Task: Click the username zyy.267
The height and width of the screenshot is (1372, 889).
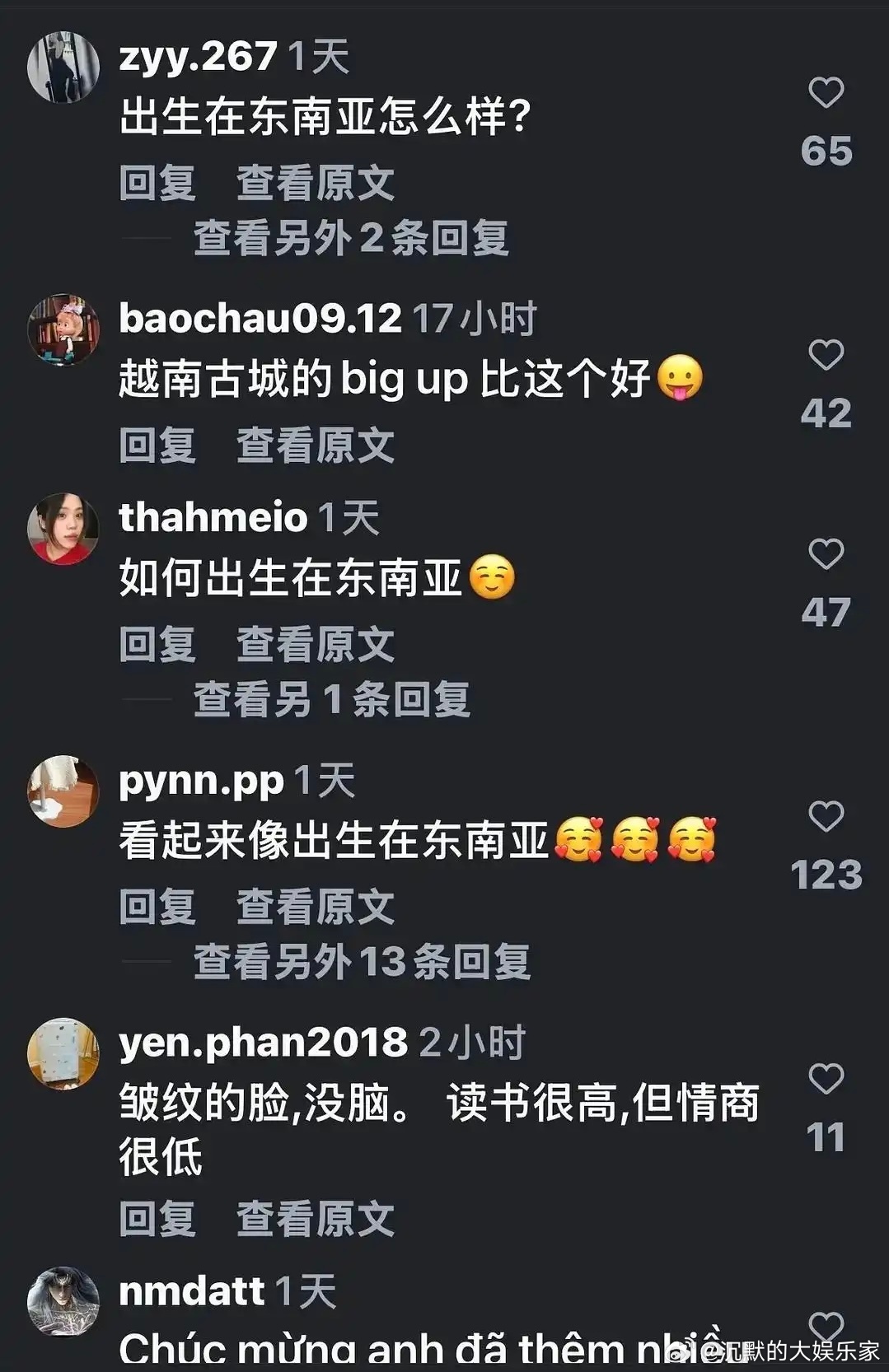Action: tap(195, 58)
